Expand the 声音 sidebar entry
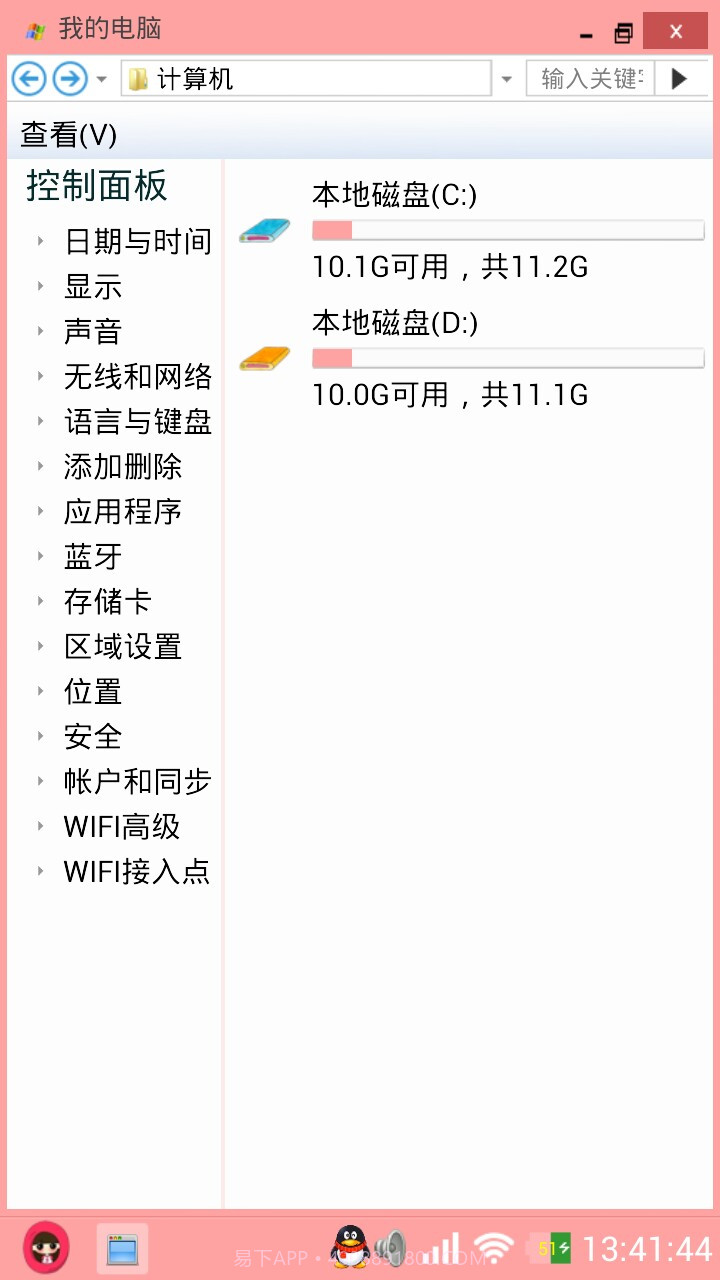Screen dimensions: 720x1280 point(91,331)
